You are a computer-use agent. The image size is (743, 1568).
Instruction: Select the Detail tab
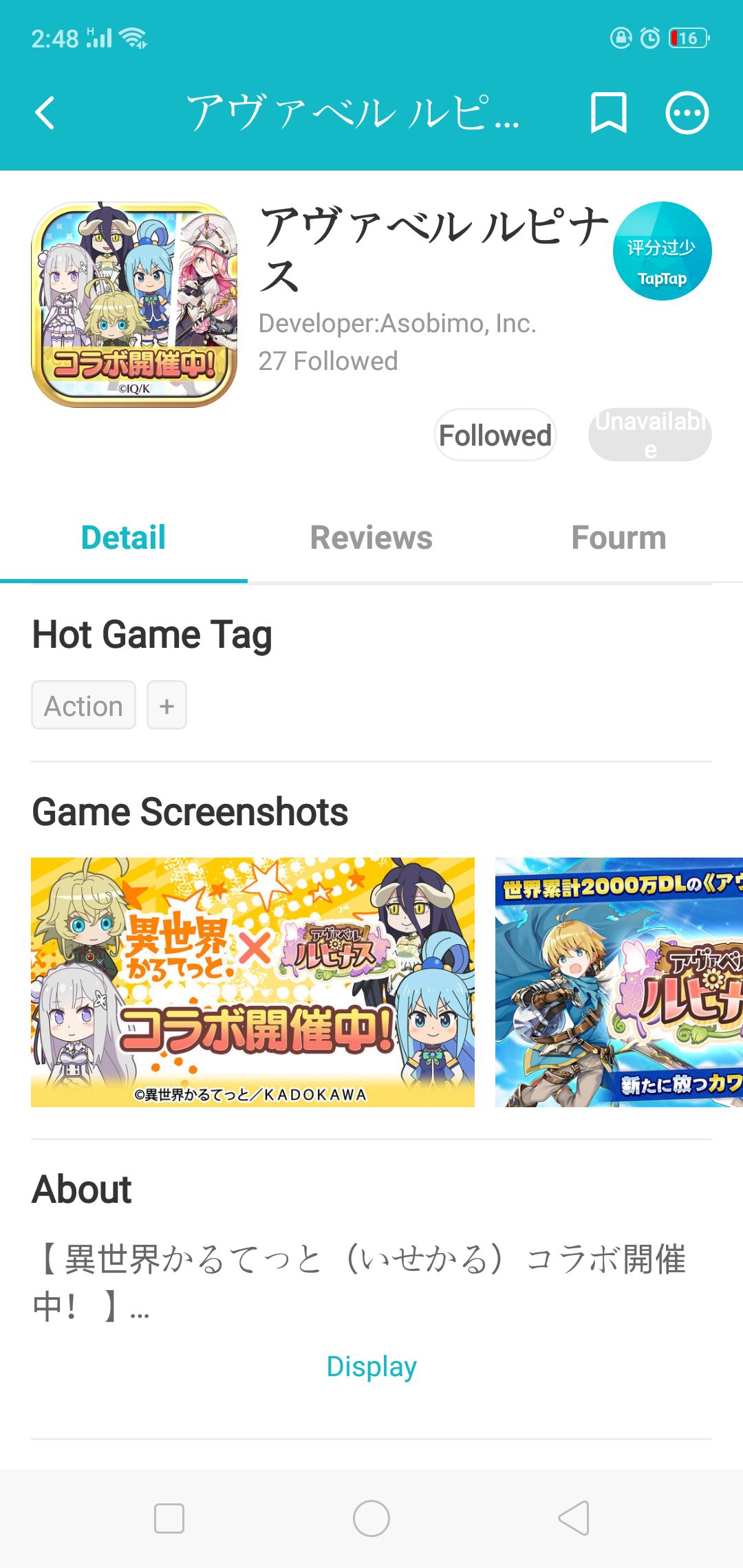[124, 538]
